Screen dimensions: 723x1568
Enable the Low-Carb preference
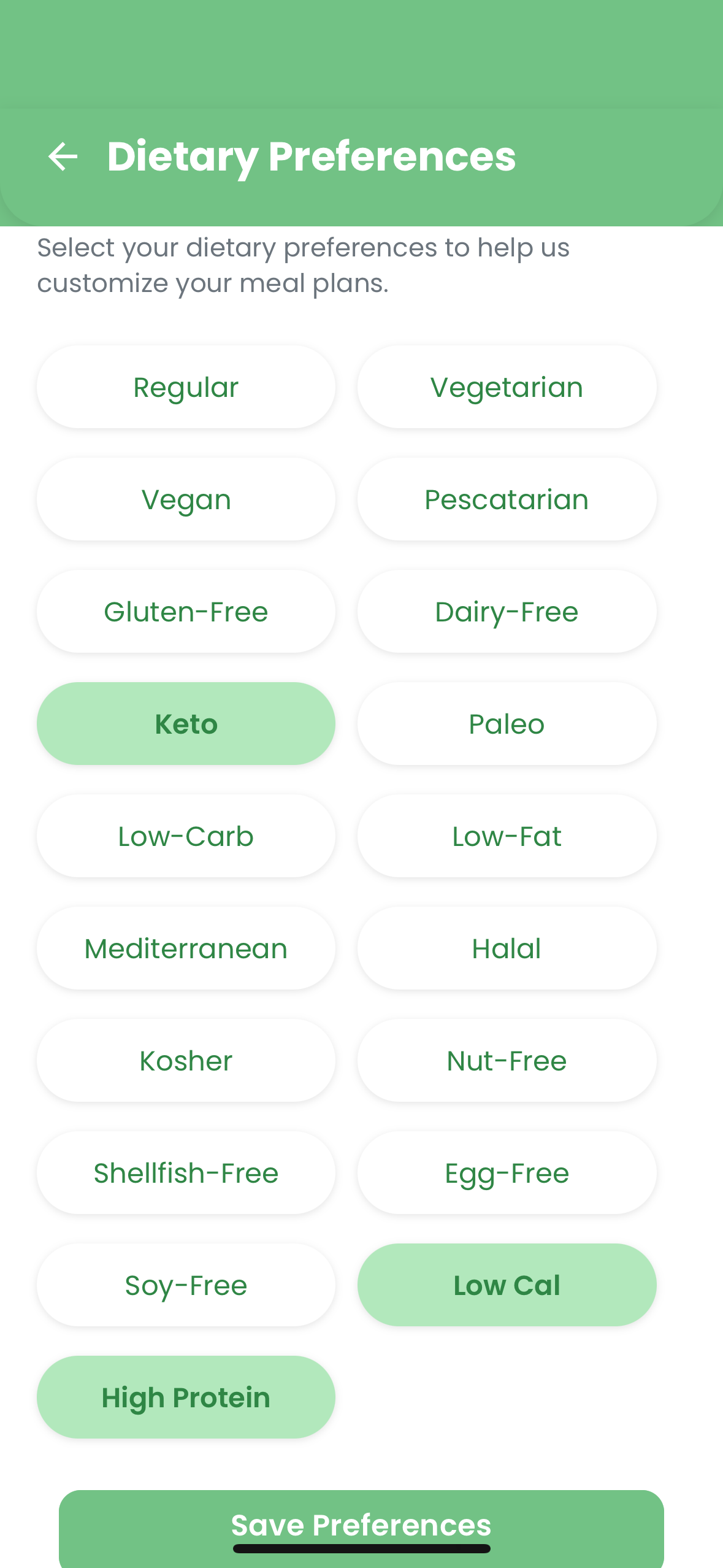click(186, 836)
